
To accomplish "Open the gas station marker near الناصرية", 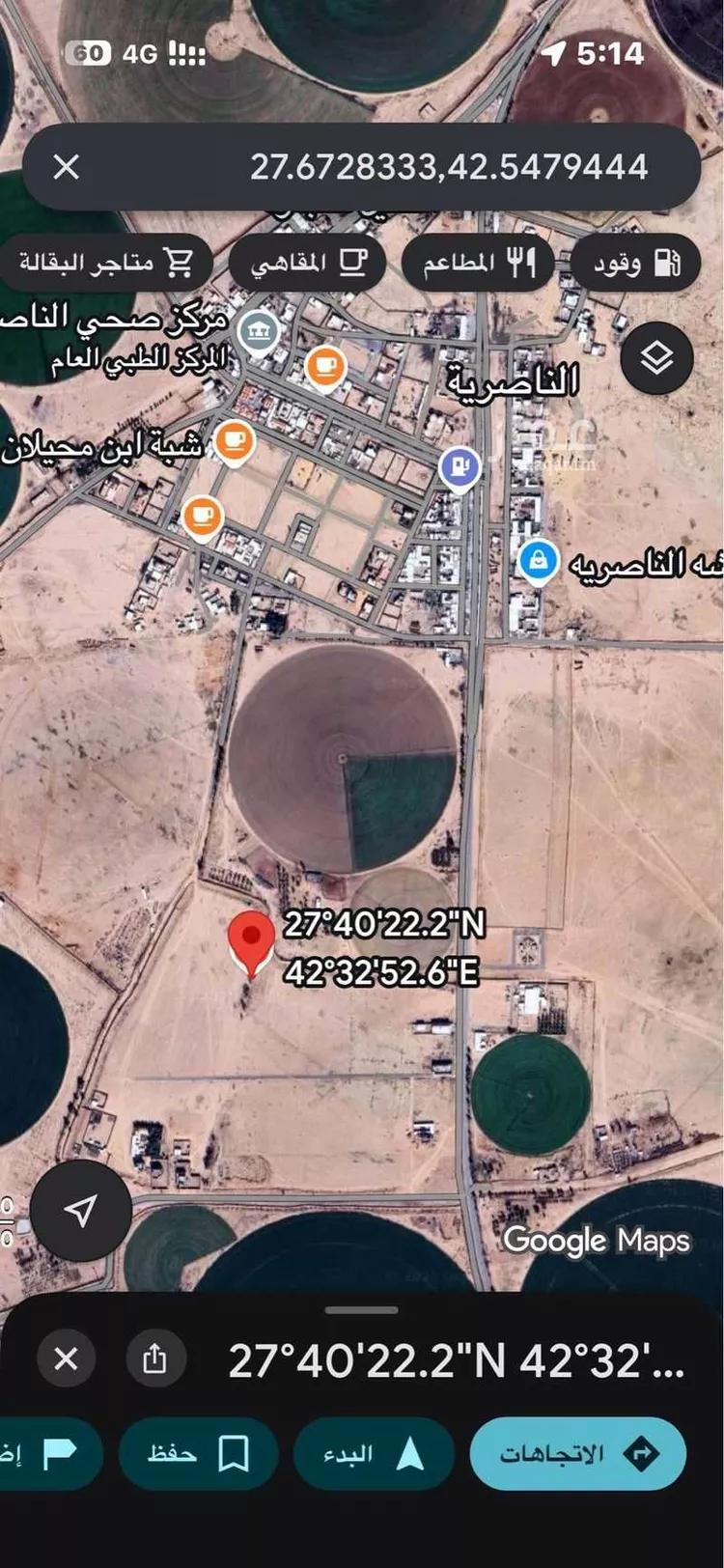I will coord(460,469).
